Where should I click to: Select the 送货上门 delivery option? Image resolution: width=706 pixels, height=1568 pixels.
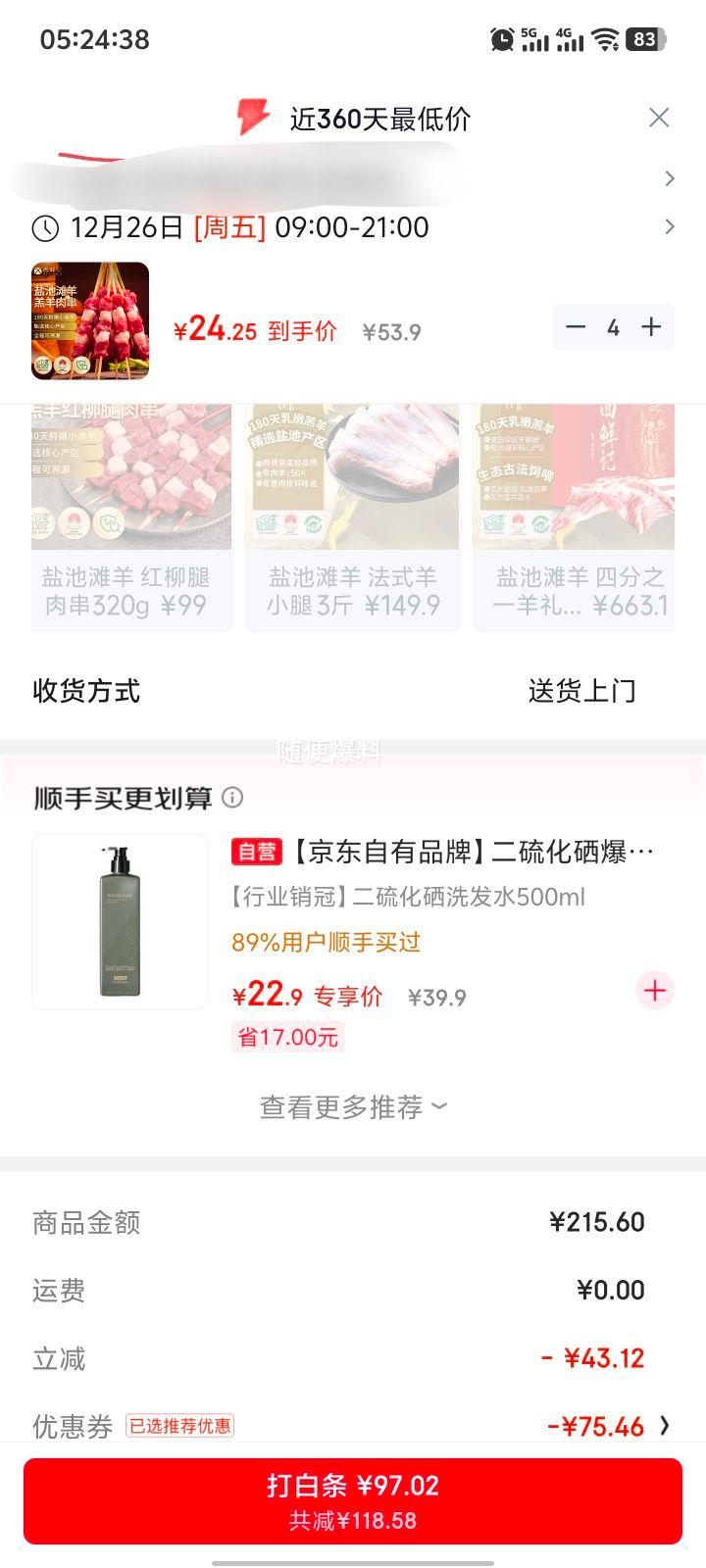click(x=581, y=691)
